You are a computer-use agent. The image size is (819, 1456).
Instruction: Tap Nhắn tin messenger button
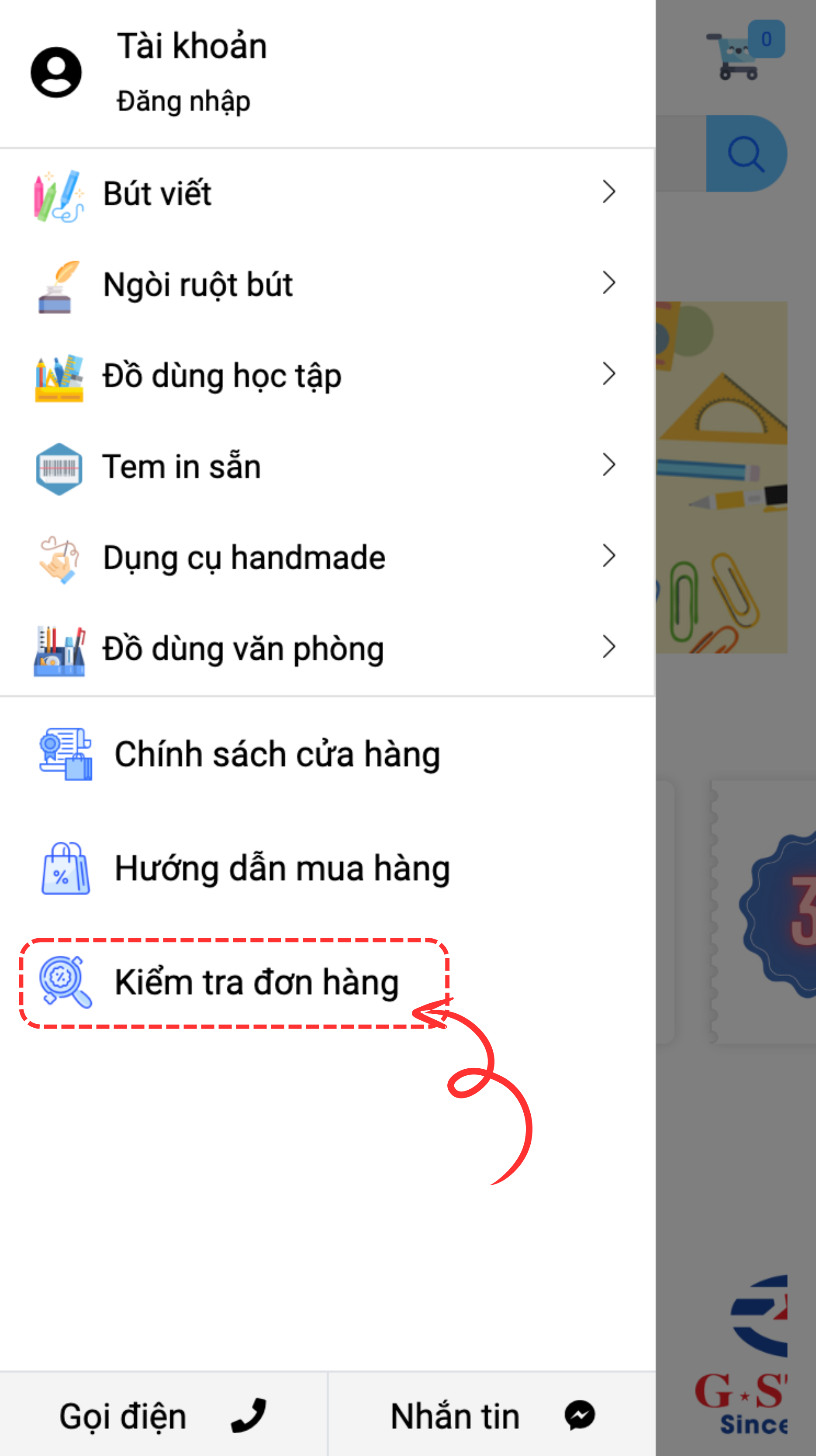tap(492, 1416)
